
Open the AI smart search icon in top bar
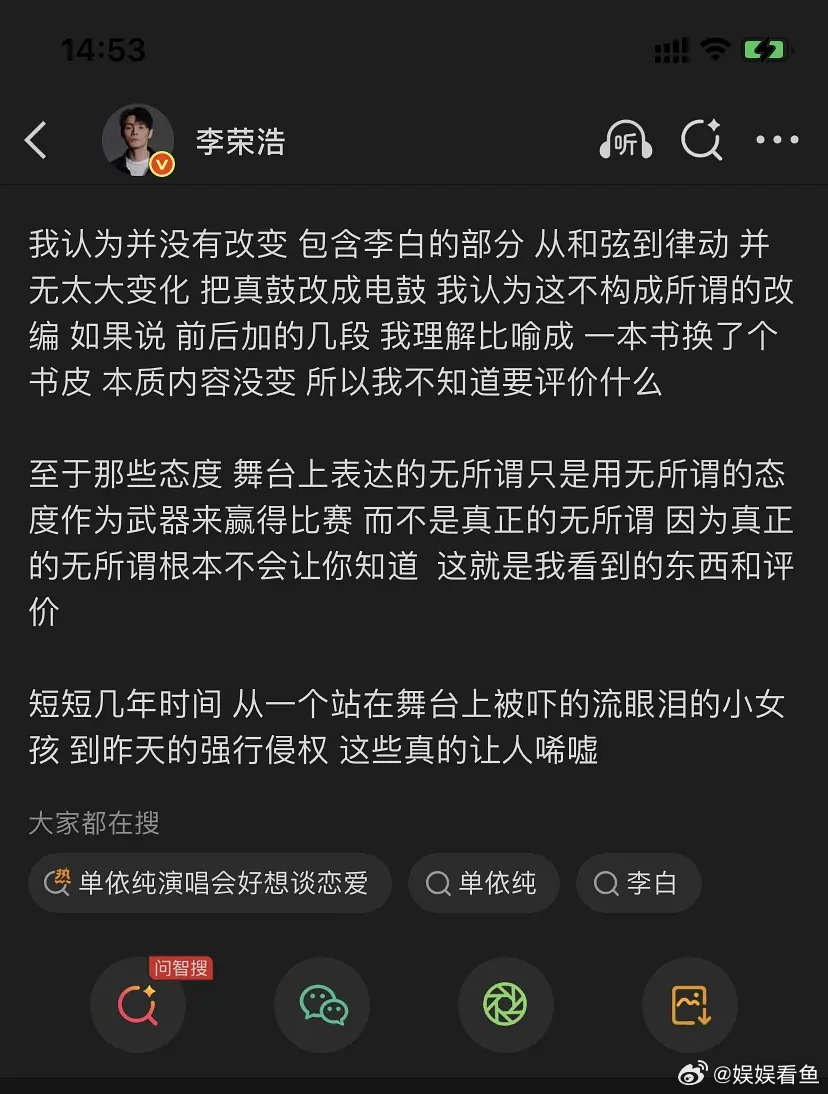point(702,141)
